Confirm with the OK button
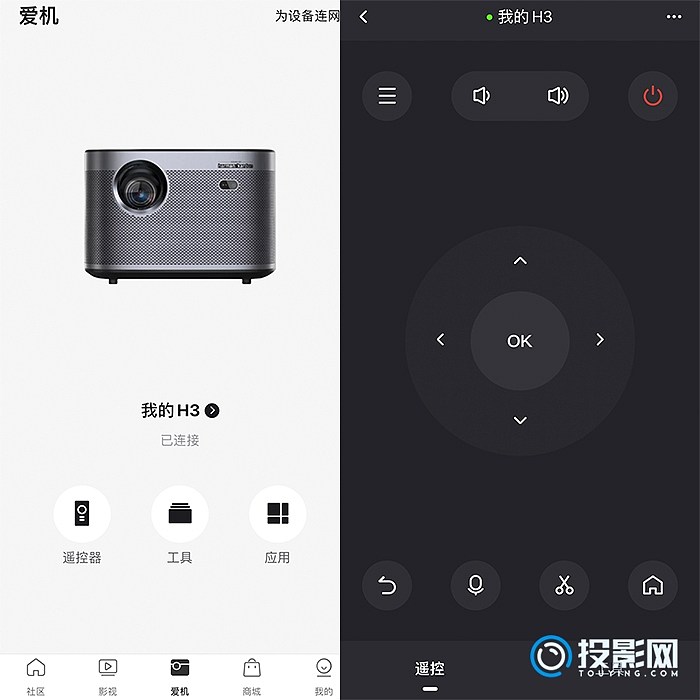This screenshot has width=700, height=700. pyautogui.click(x=519, y=340)
